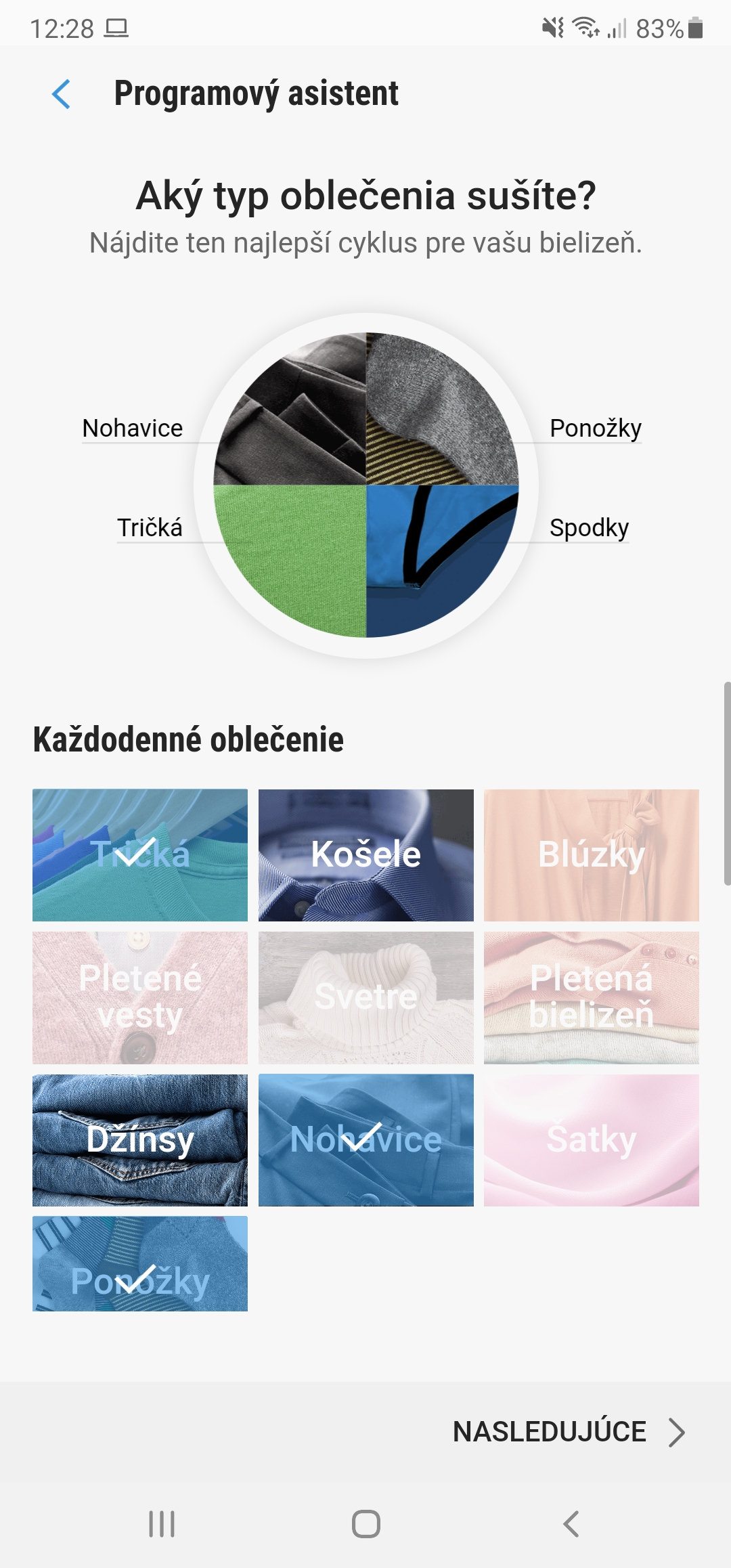Choose the Blúzky tile
The image size is (731, 1568).
(591, 854)
